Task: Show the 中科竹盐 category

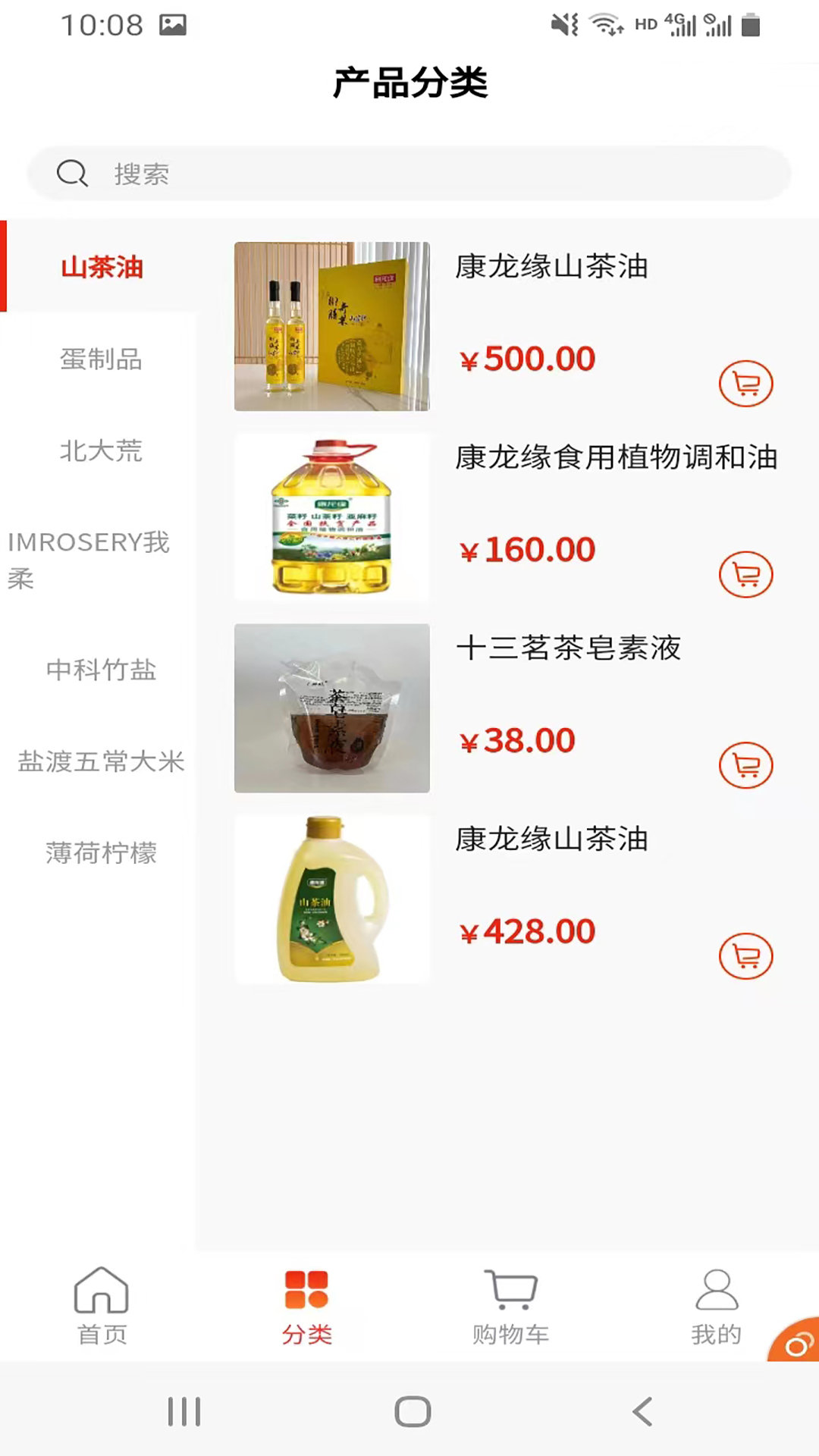Action: tap(101, 670)
